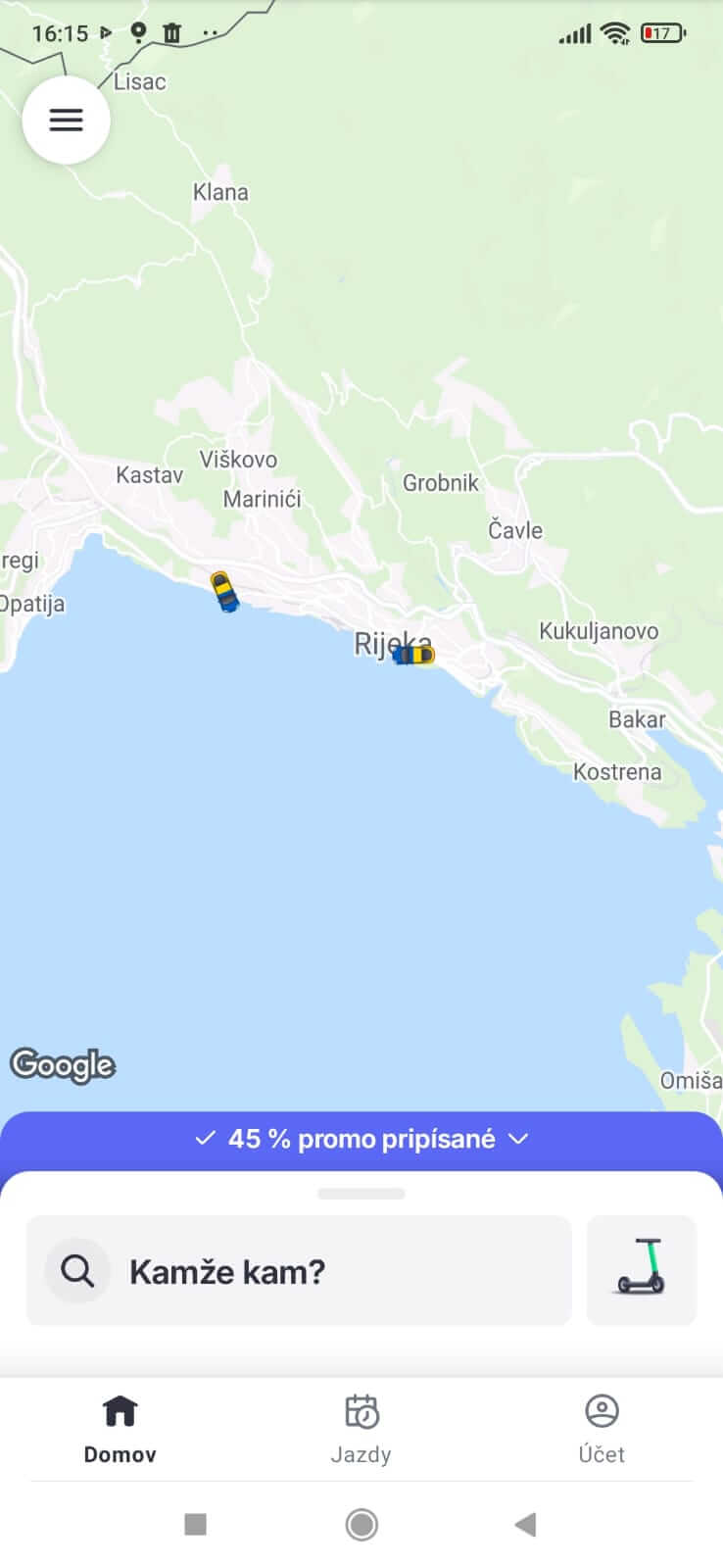Tap the system back button
723x1568 pixels.
[526, 1524]
